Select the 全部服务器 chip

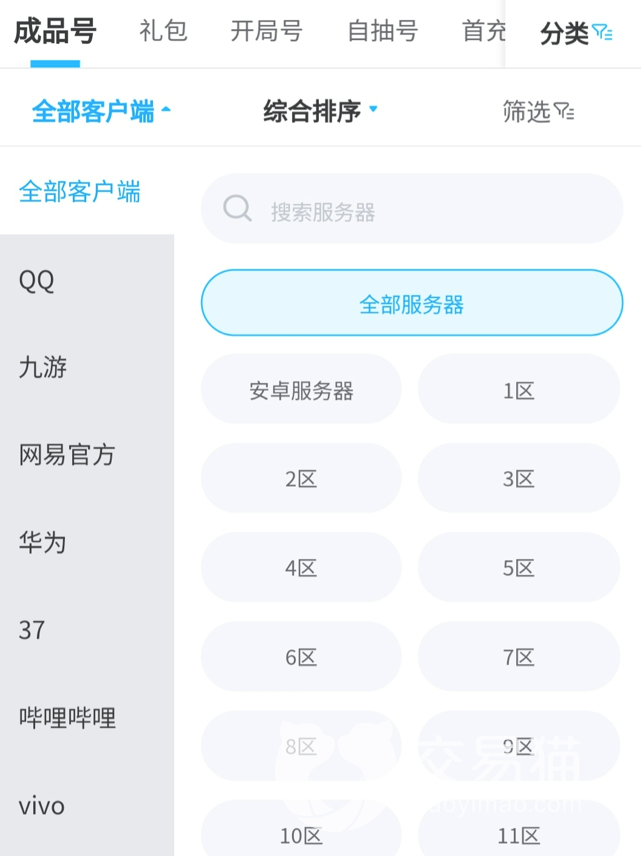point(412,303)
